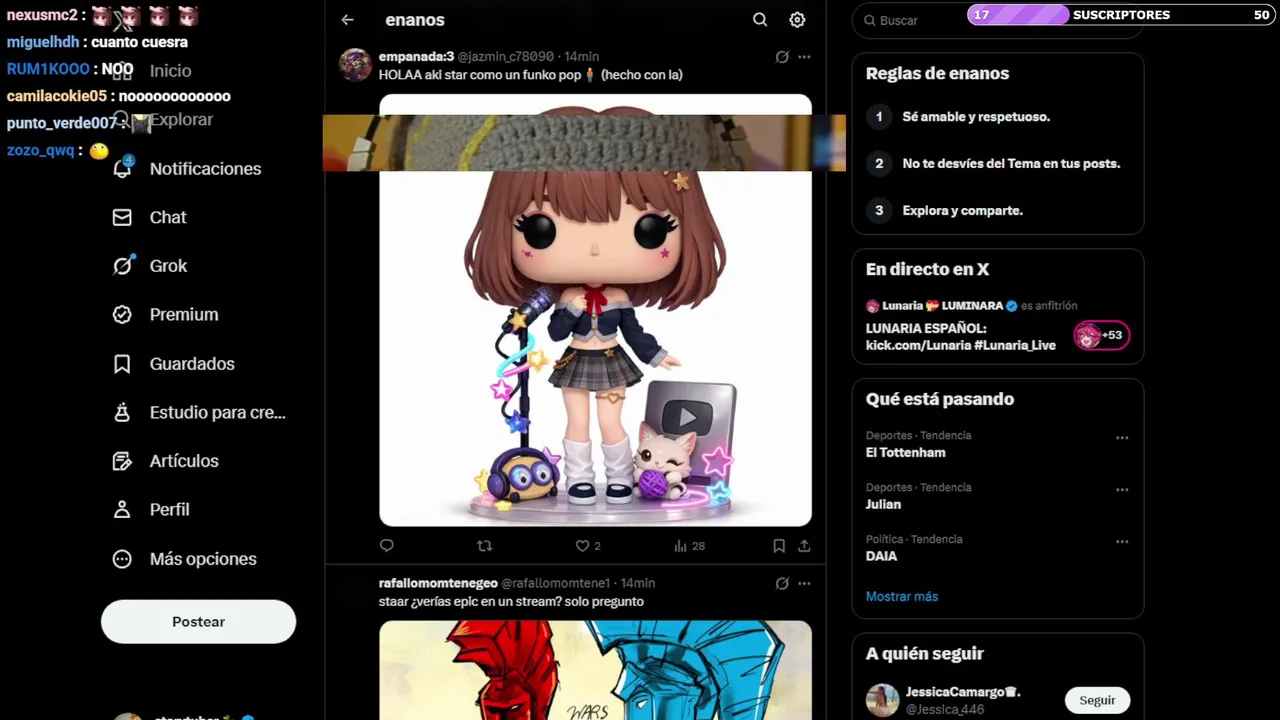Go back from the enanos community
The image size is (1280, 720).
pos(347,20)
